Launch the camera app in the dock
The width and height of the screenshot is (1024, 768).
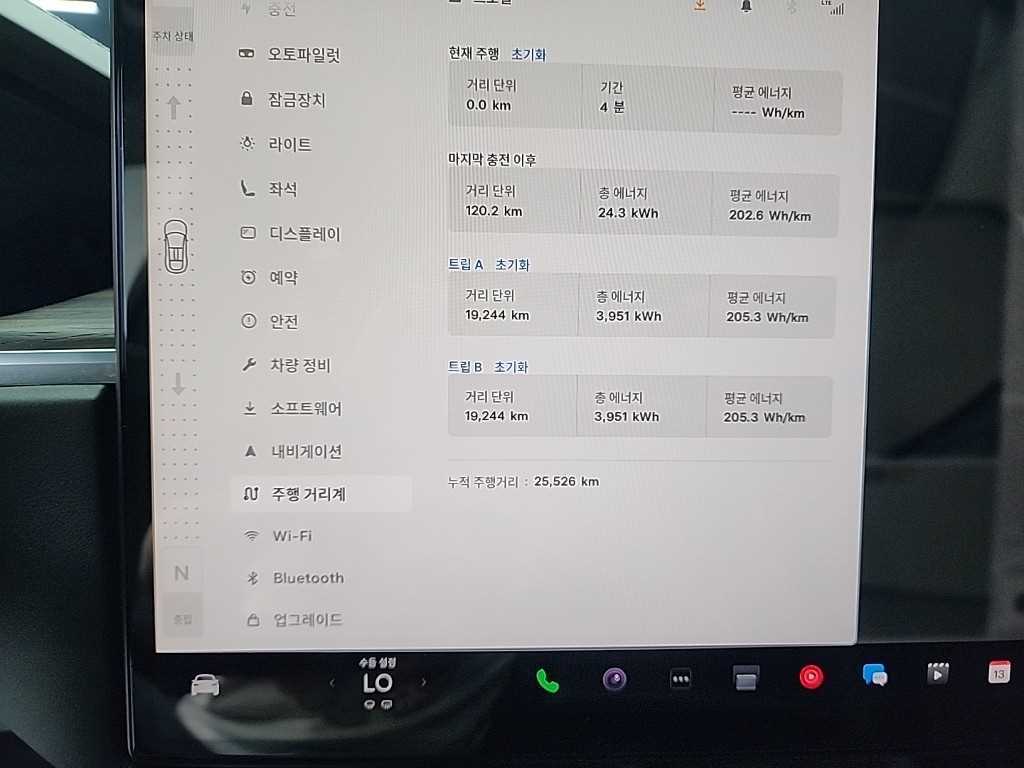(614, 680)
